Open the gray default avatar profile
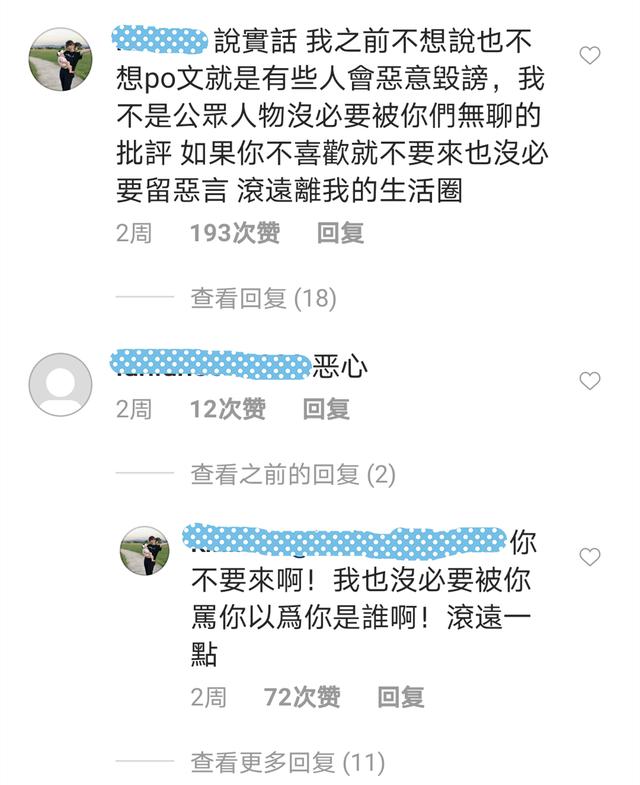Image resolution: width=640 pixels, height=785 pixels. coord(60,384)
